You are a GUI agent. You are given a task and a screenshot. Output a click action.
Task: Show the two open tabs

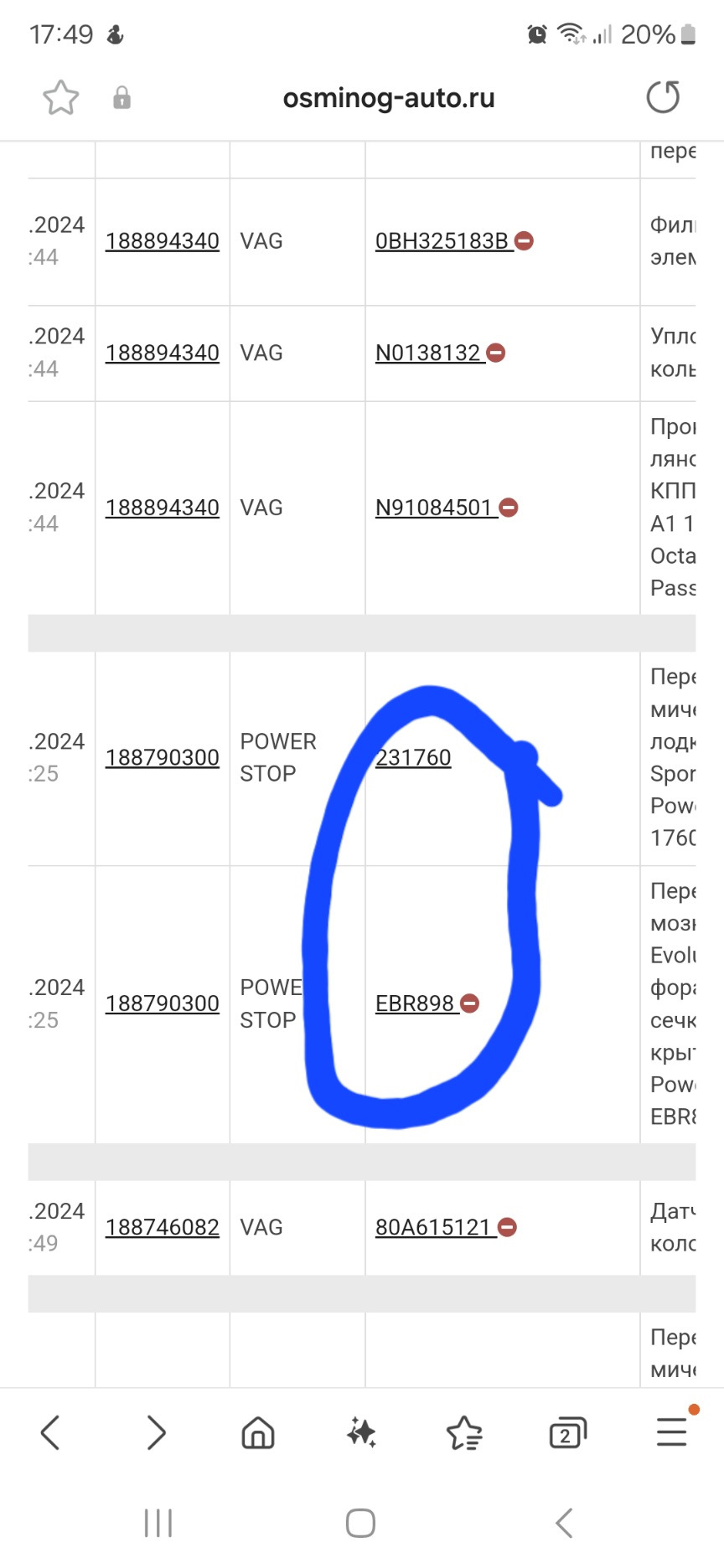click(567, 1433)
